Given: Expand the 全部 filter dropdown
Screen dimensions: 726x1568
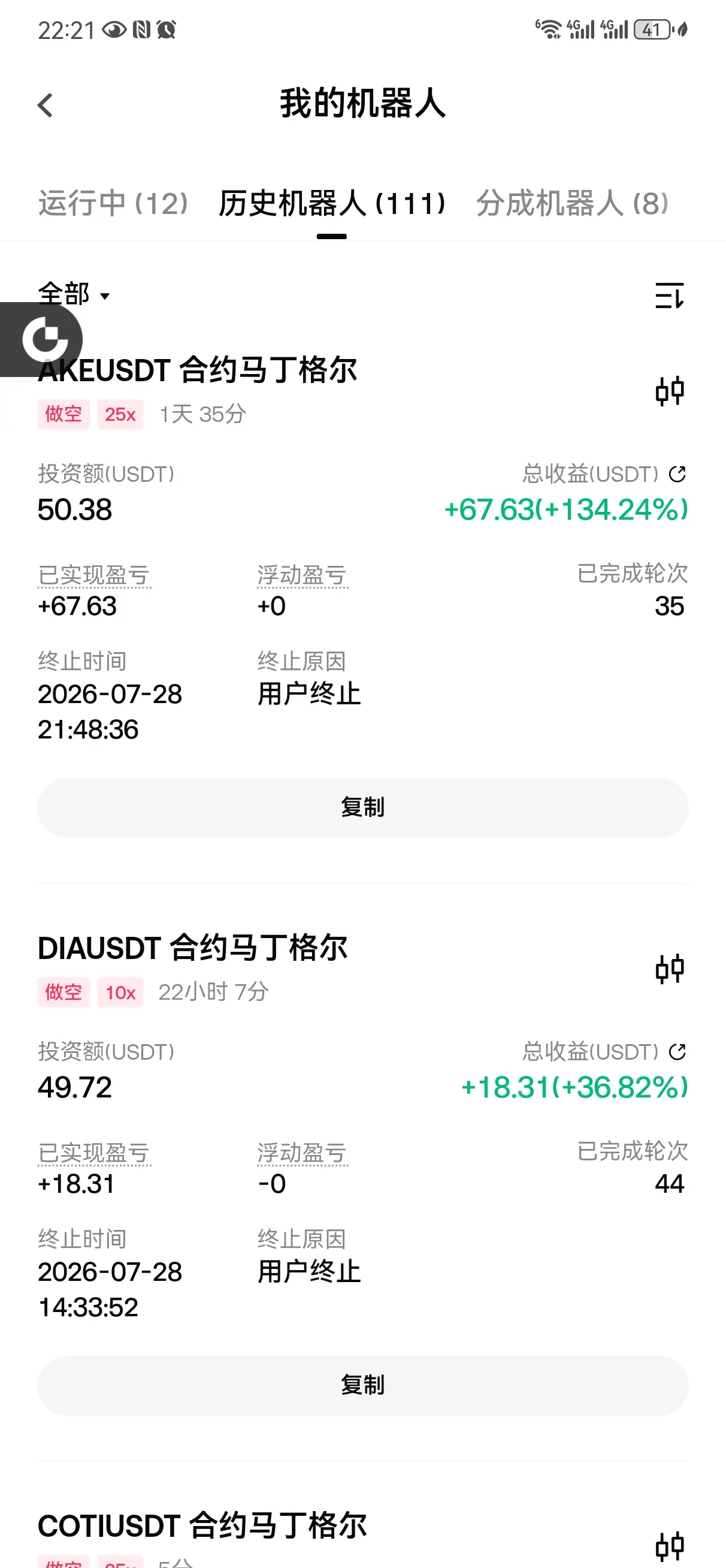Looking at the screenshot, I should click(74, 295).
